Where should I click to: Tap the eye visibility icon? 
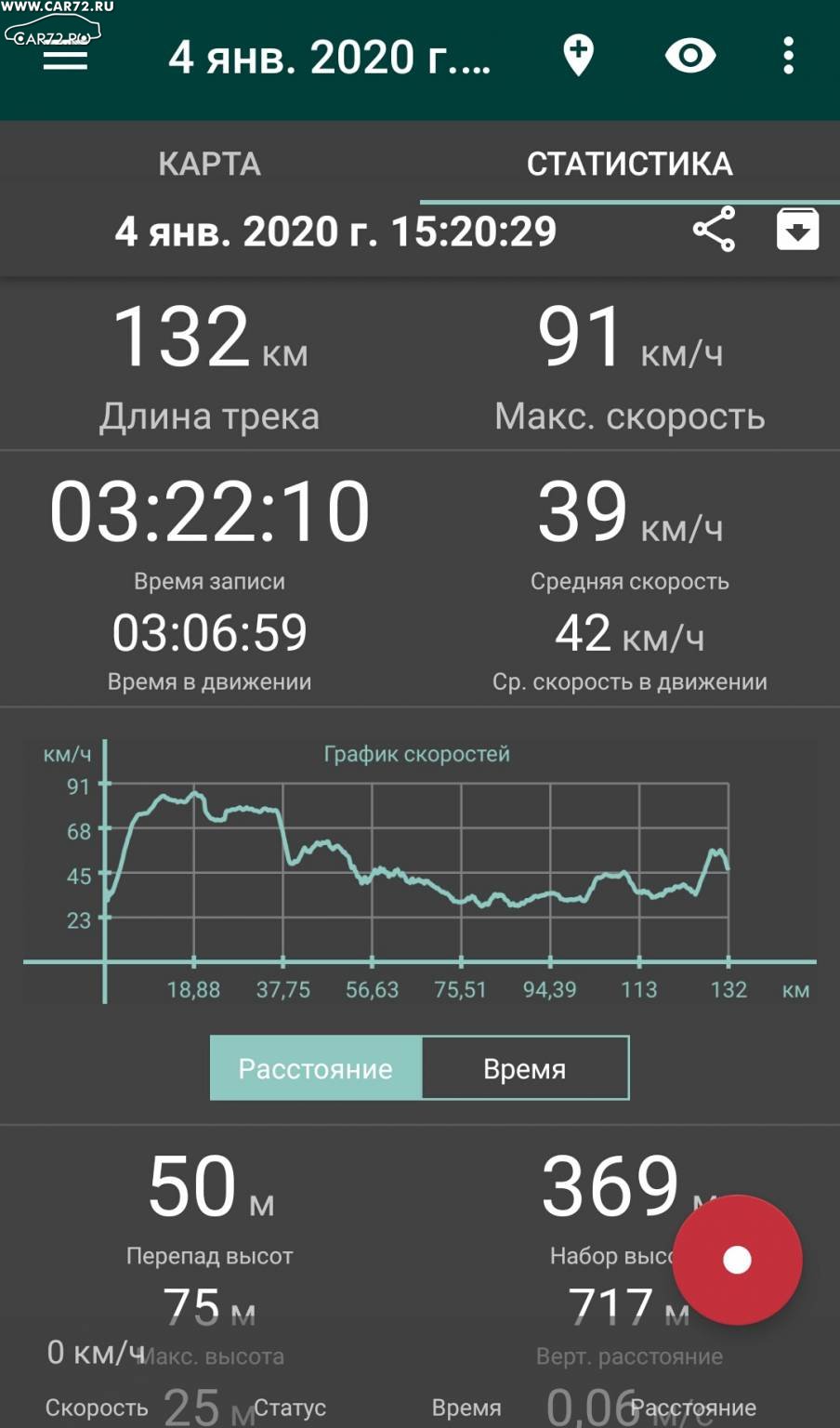(690, 56)
